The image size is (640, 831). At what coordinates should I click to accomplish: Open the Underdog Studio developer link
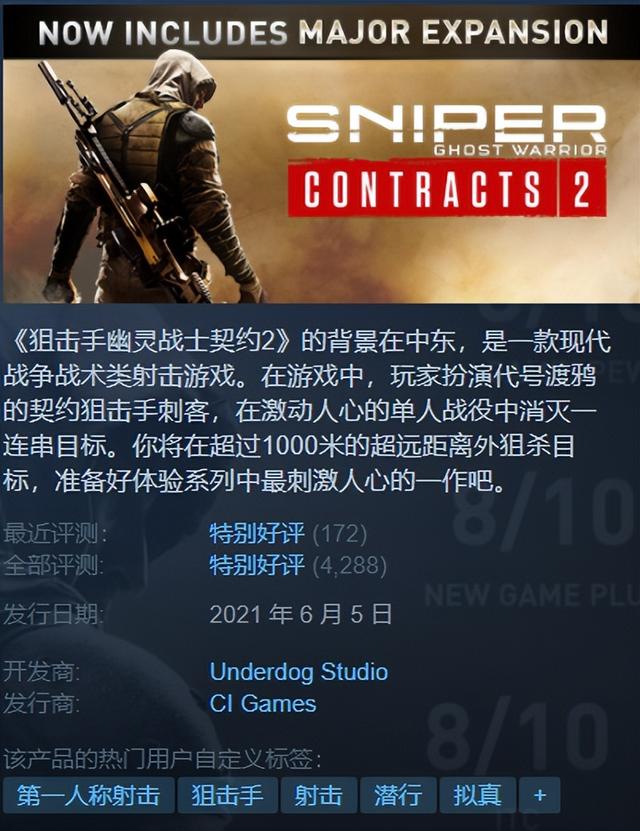click(x=298, y=671)
